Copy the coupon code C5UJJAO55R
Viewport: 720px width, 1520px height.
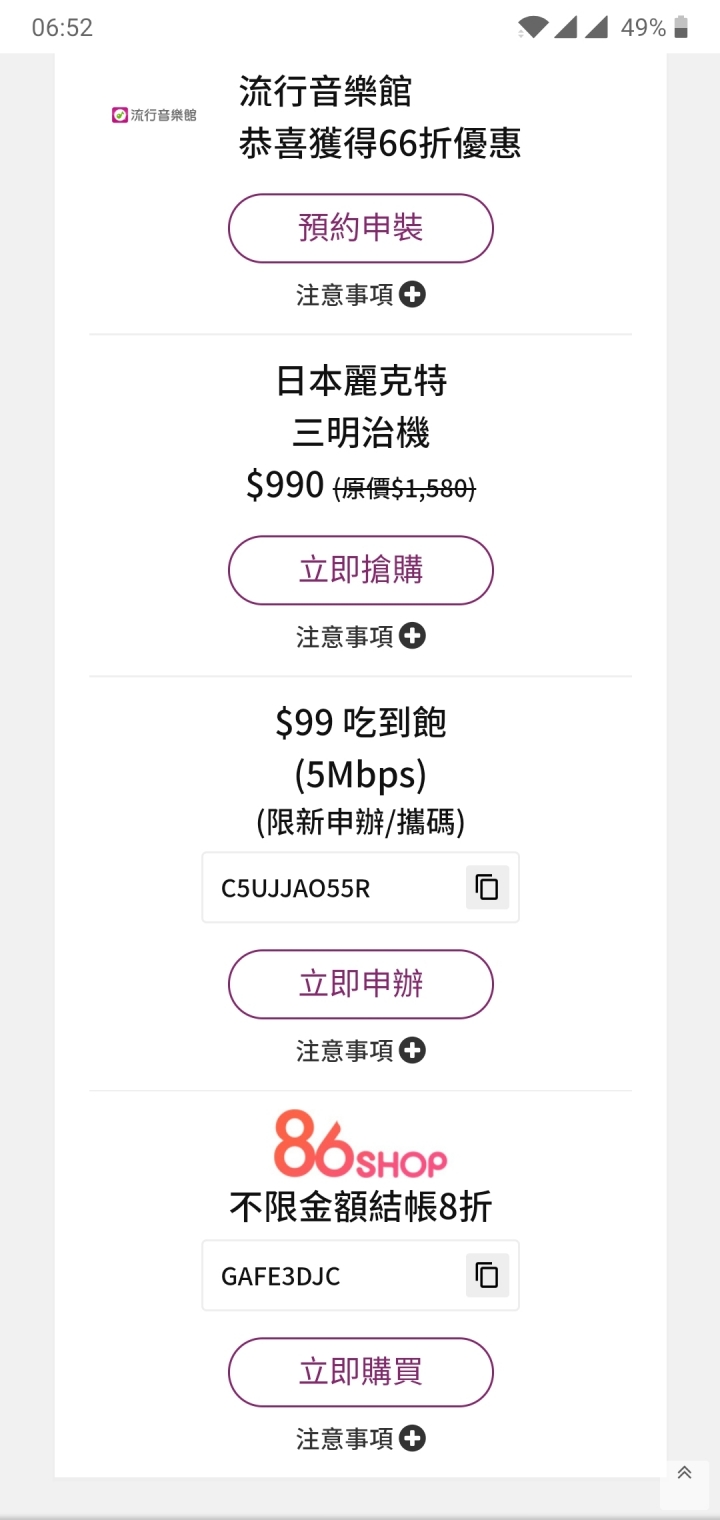click(x=487, y=887)
